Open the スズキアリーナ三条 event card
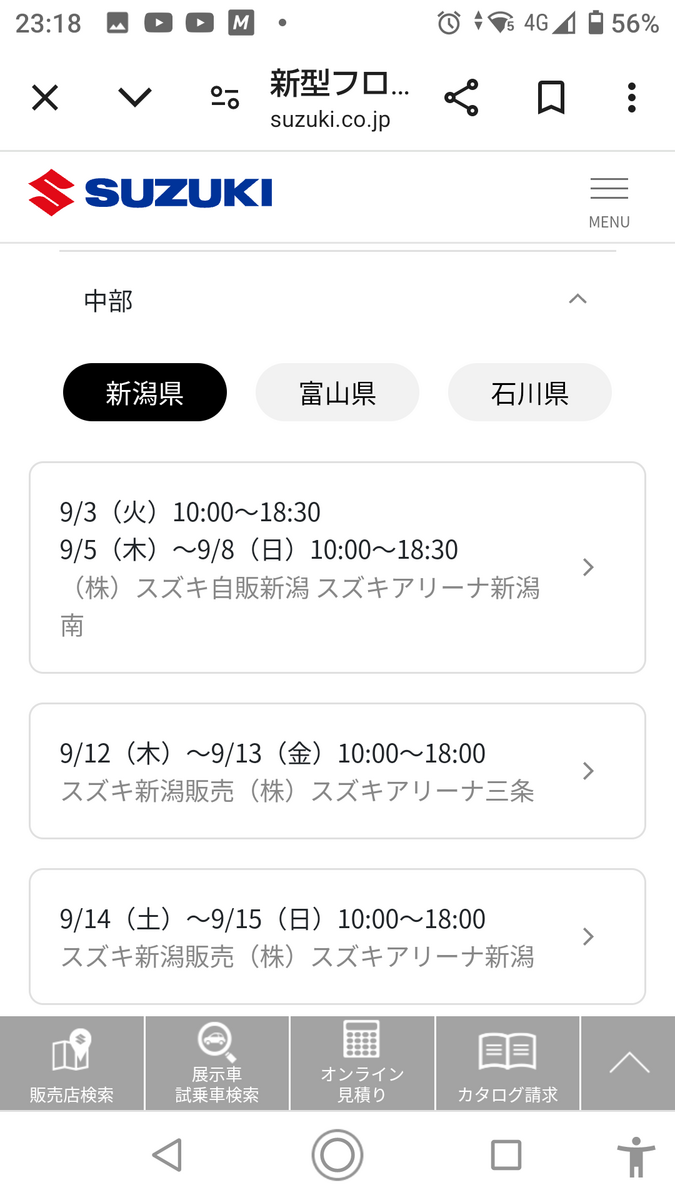Screen dimensions: 675x1200 pos(337,771)
